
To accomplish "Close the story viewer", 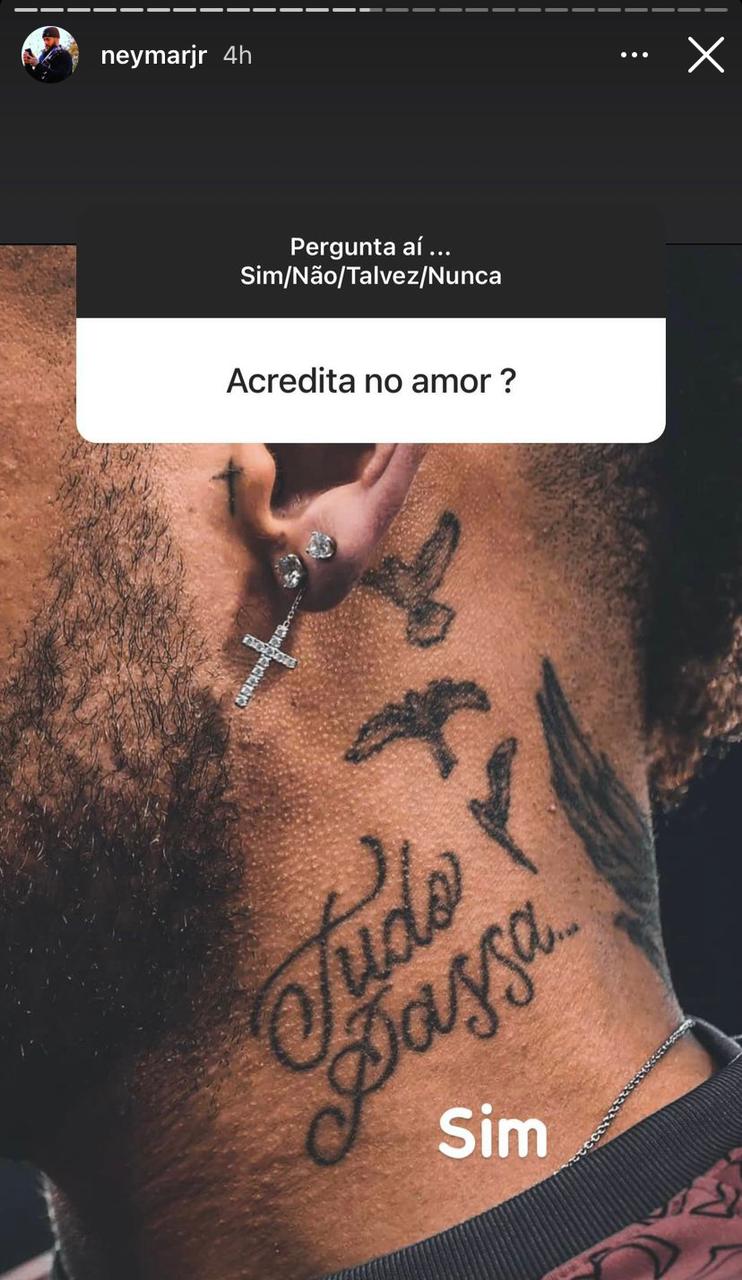I will pyautogui.click(x=705, y=55).
